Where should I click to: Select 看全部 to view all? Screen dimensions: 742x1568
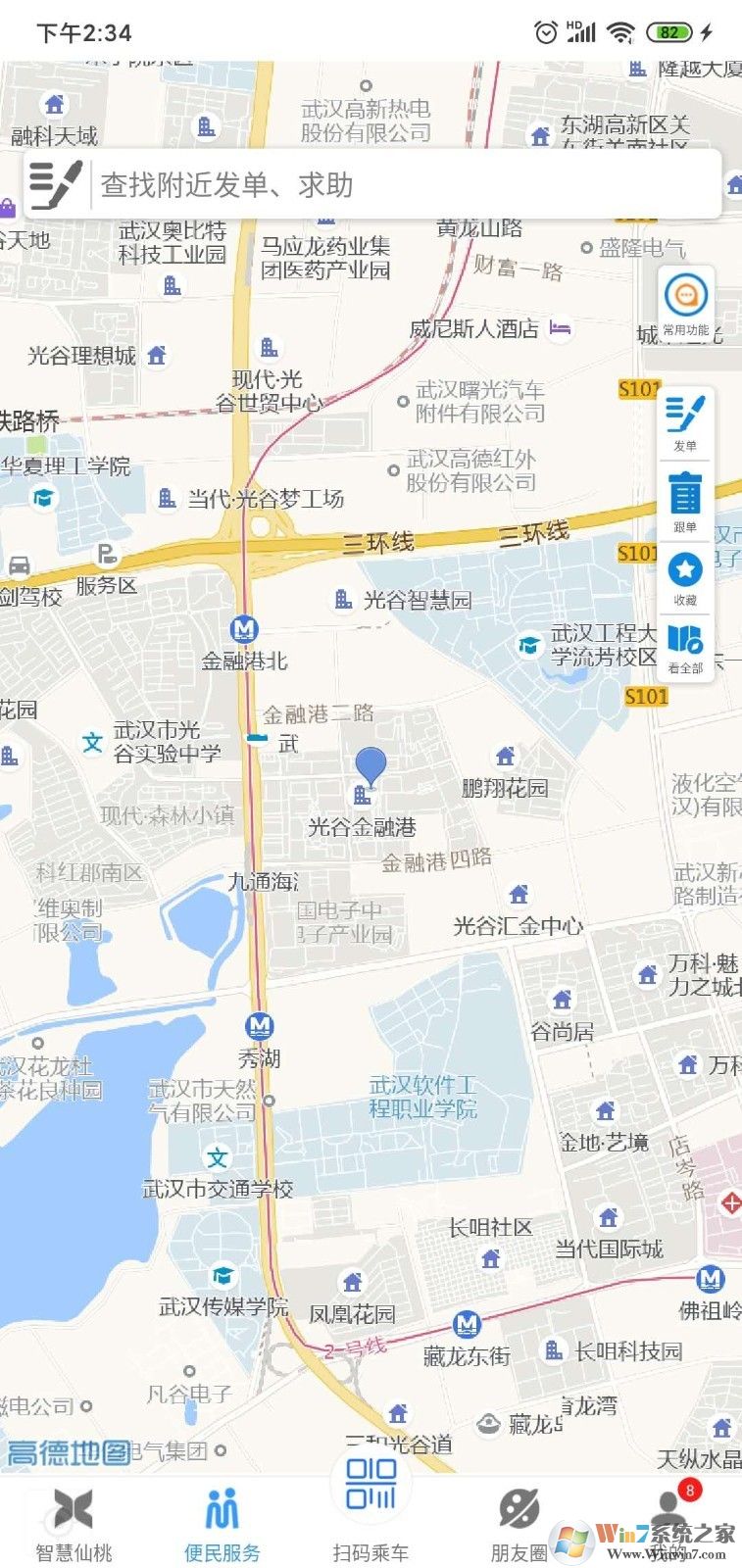click(x=685, y=648)
